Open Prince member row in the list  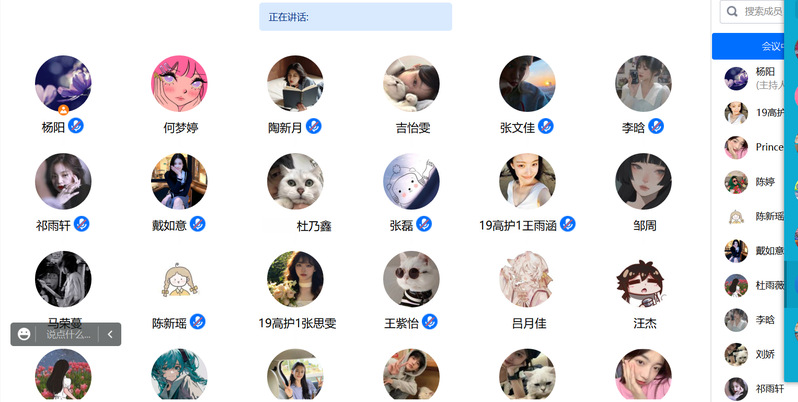click(758, 147)
